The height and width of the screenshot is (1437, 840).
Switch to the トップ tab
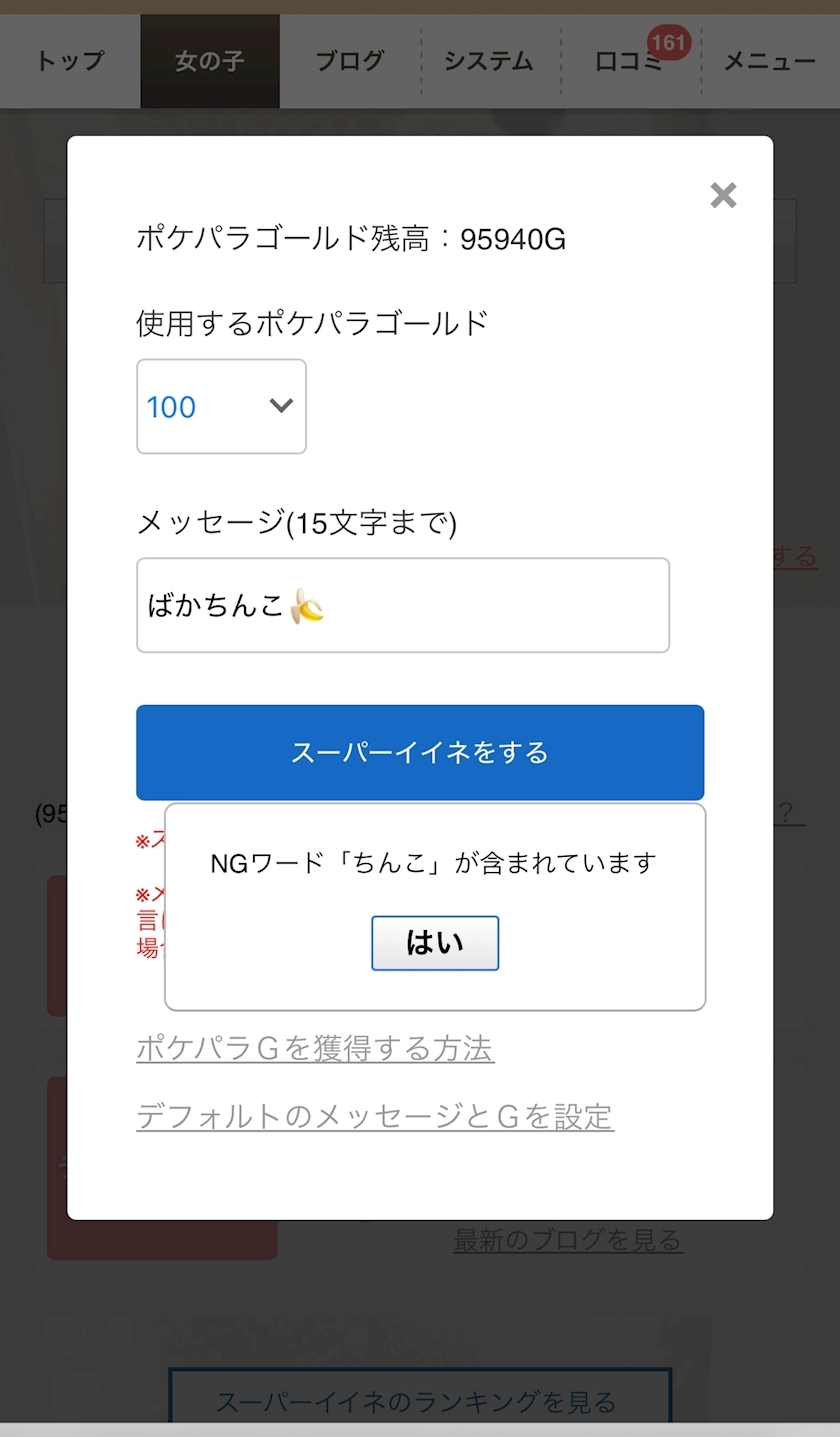click(68, 61)
